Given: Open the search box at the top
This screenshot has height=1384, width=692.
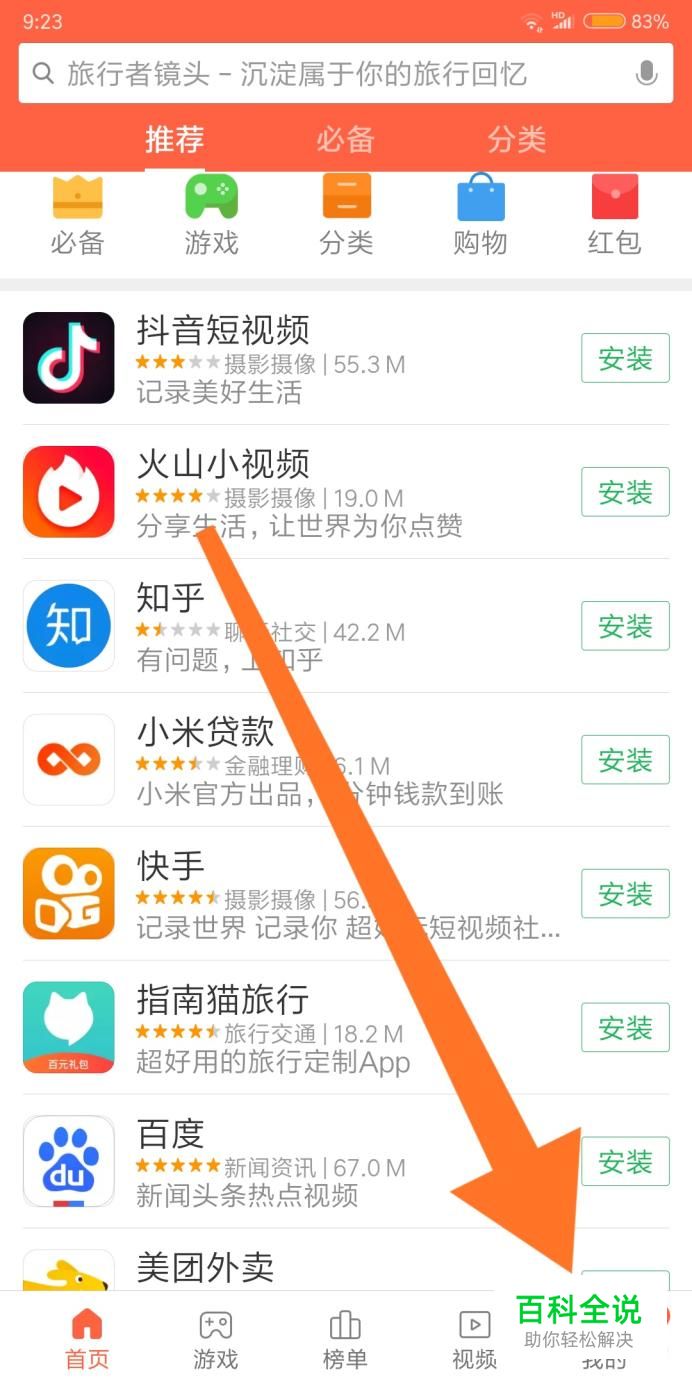Looking at the screenshot, I should (320, 74).
